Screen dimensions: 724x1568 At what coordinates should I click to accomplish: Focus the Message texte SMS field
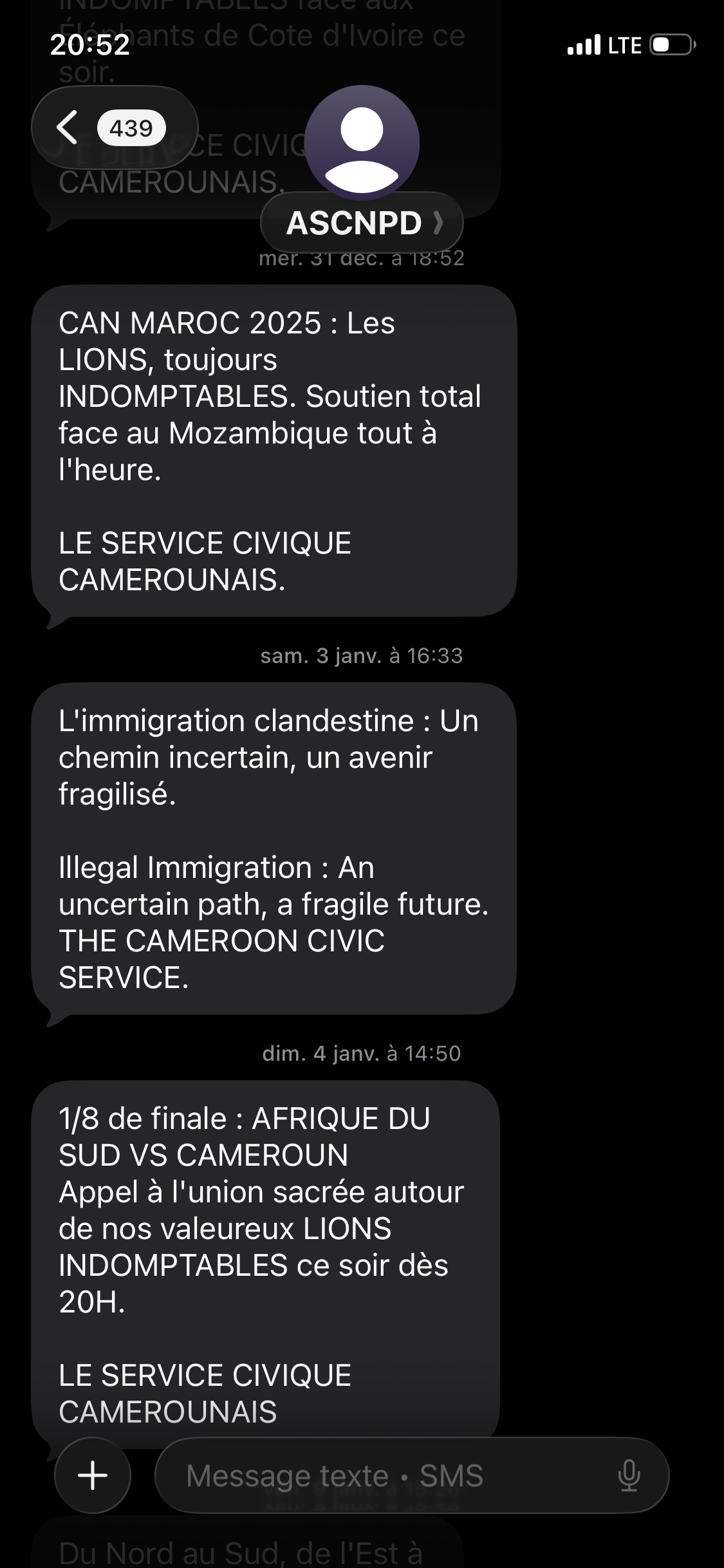click(x=386, y=1475)
